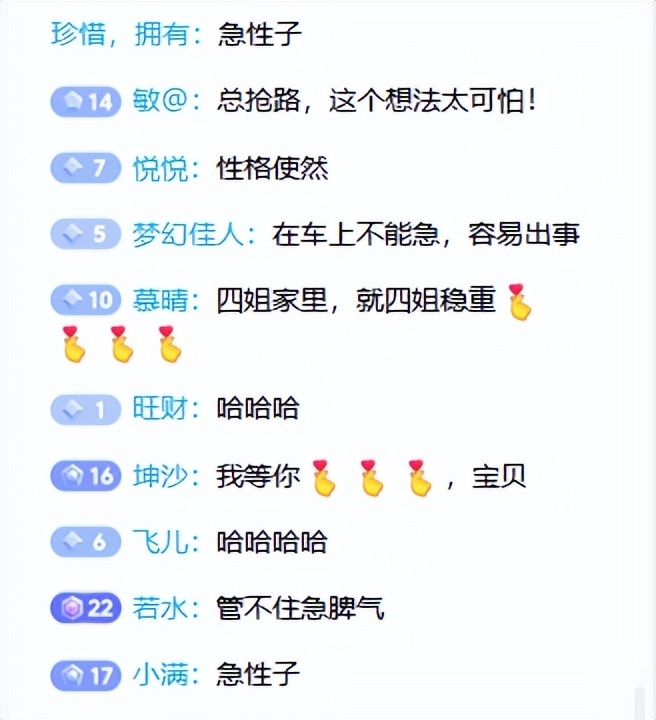The image size is (656, 720).
Task: Select commenter 若水's name
Action: [159, 608]
